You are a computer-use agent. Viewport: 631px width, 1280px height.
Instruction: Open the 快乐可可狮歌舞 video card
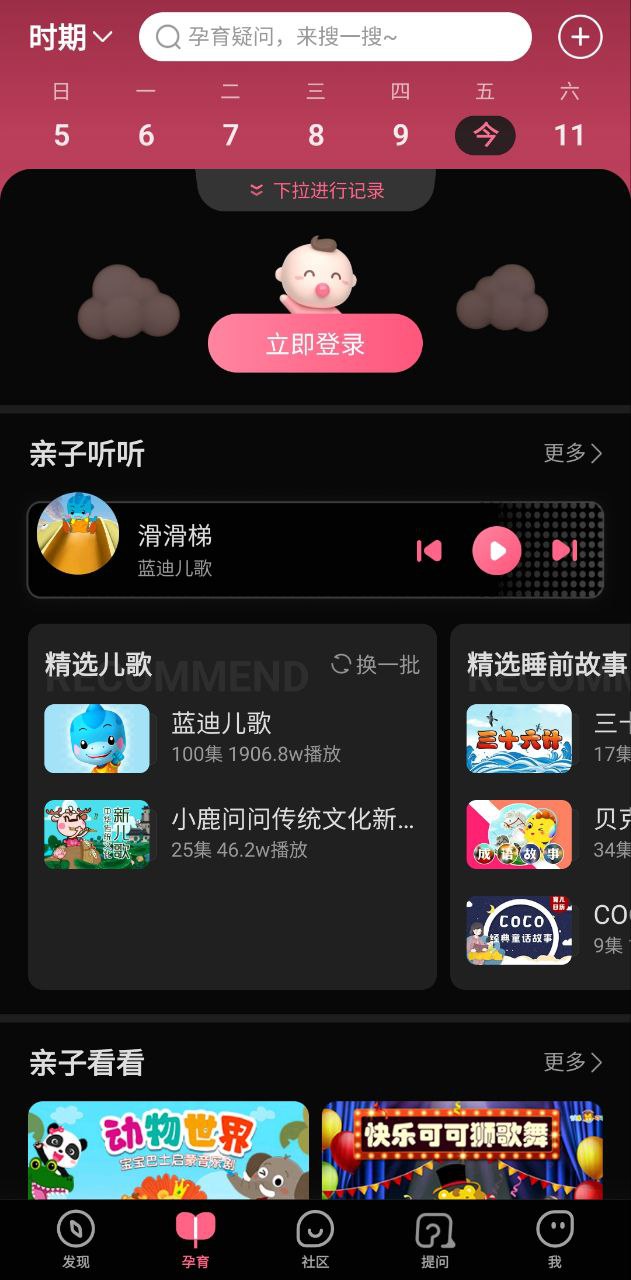(x=463, y=1150)
